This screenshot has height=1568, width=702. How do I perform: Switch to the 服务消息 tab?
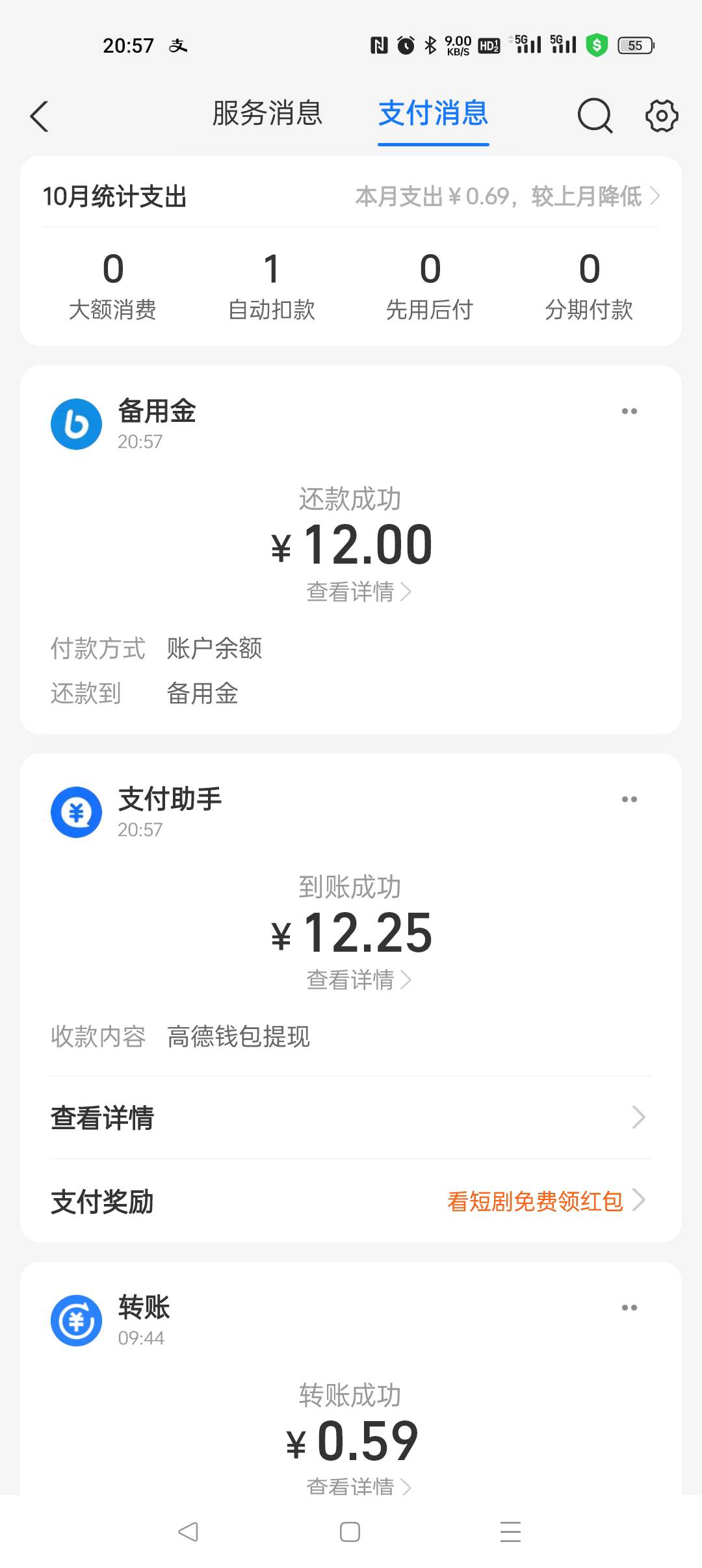(267, 114)
